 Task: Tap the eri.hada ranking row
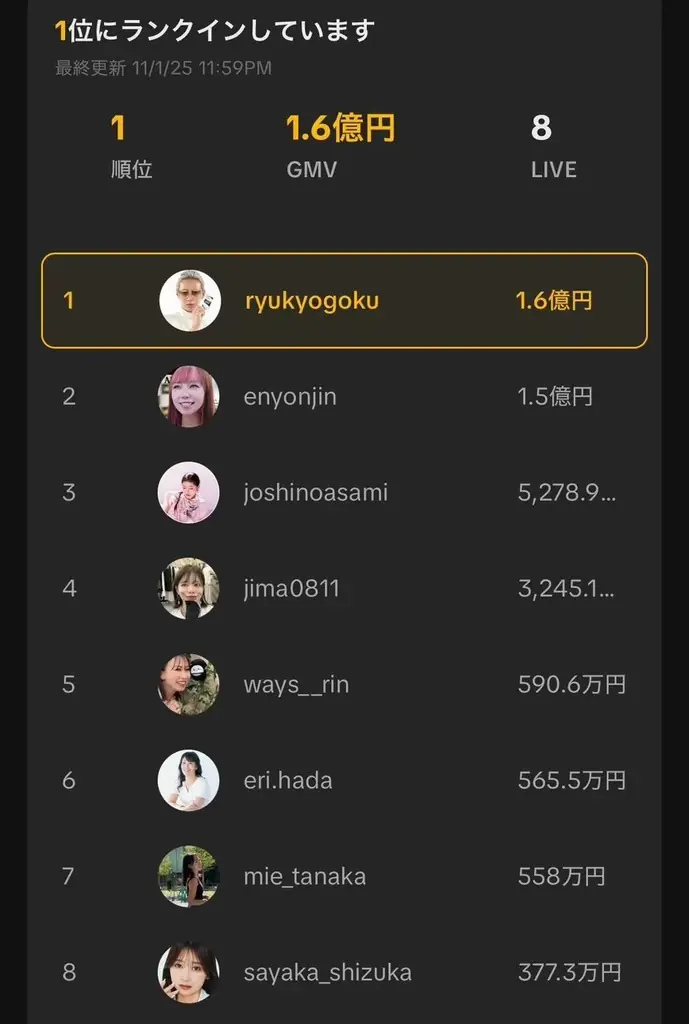(344, 780)
